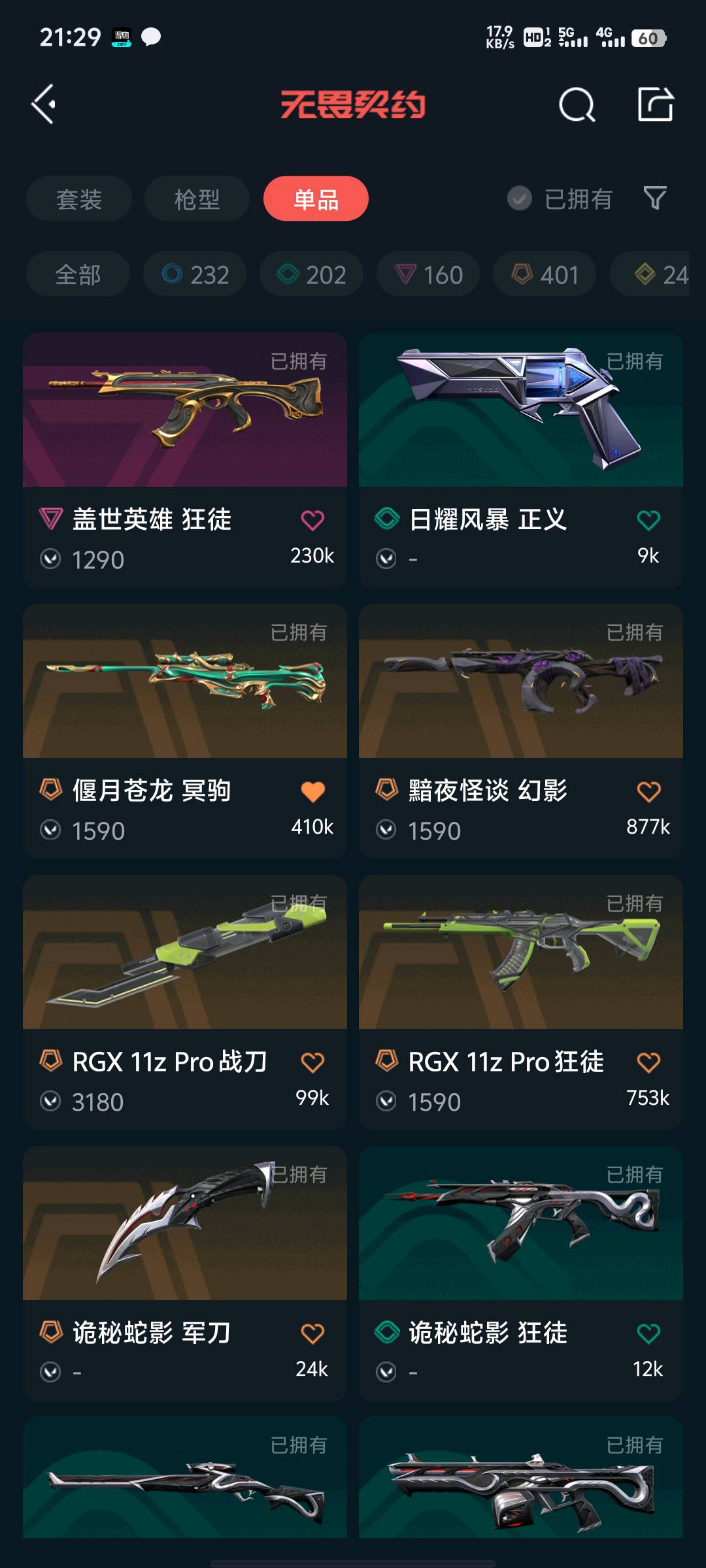The width and height of the screenshot is (706, 1568).
Task: Toggle the 已拥有 checkbox
Action: click(520, 198)
